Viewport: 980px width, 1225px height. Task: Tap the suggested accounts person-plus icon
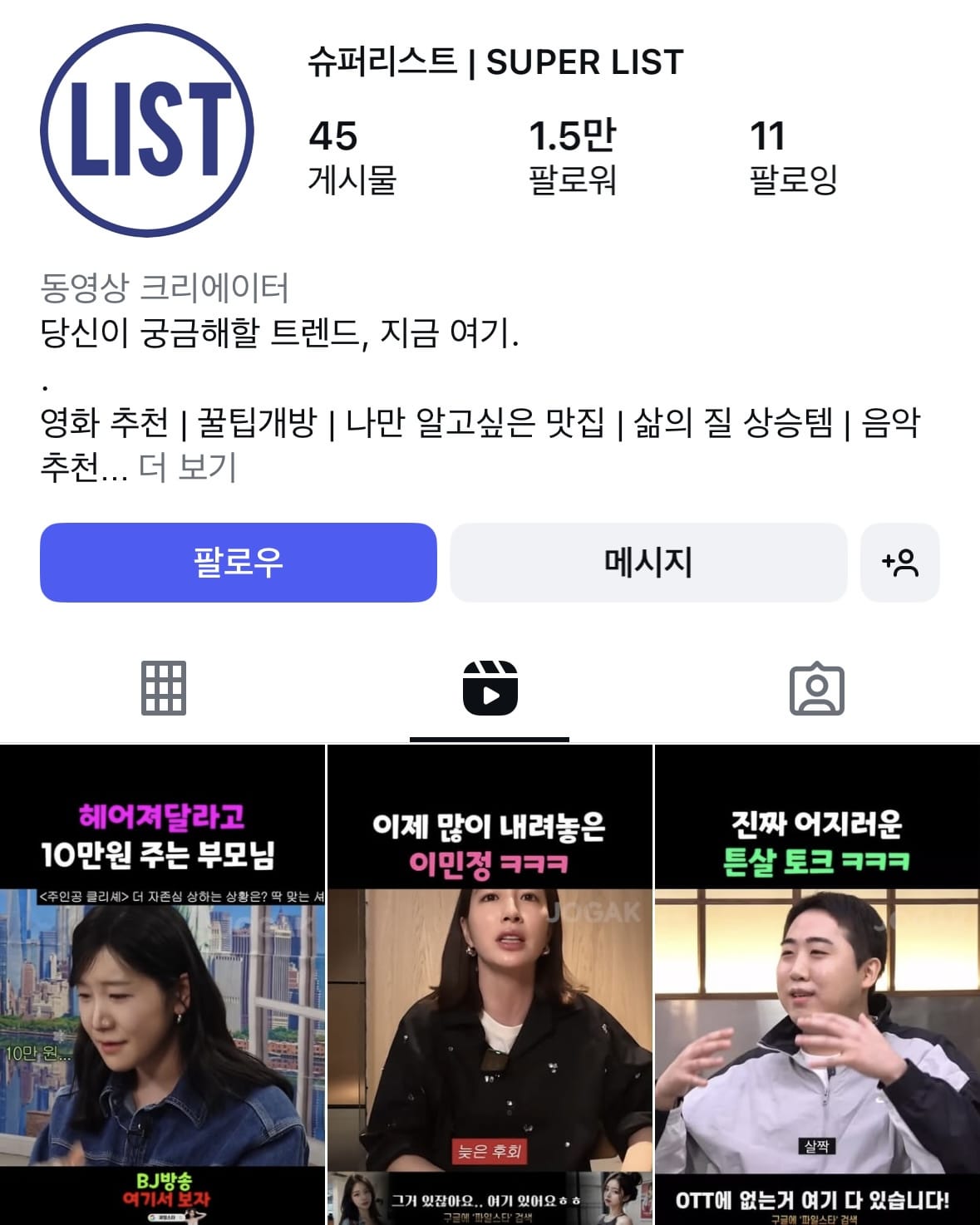click(x=899, y=563)
